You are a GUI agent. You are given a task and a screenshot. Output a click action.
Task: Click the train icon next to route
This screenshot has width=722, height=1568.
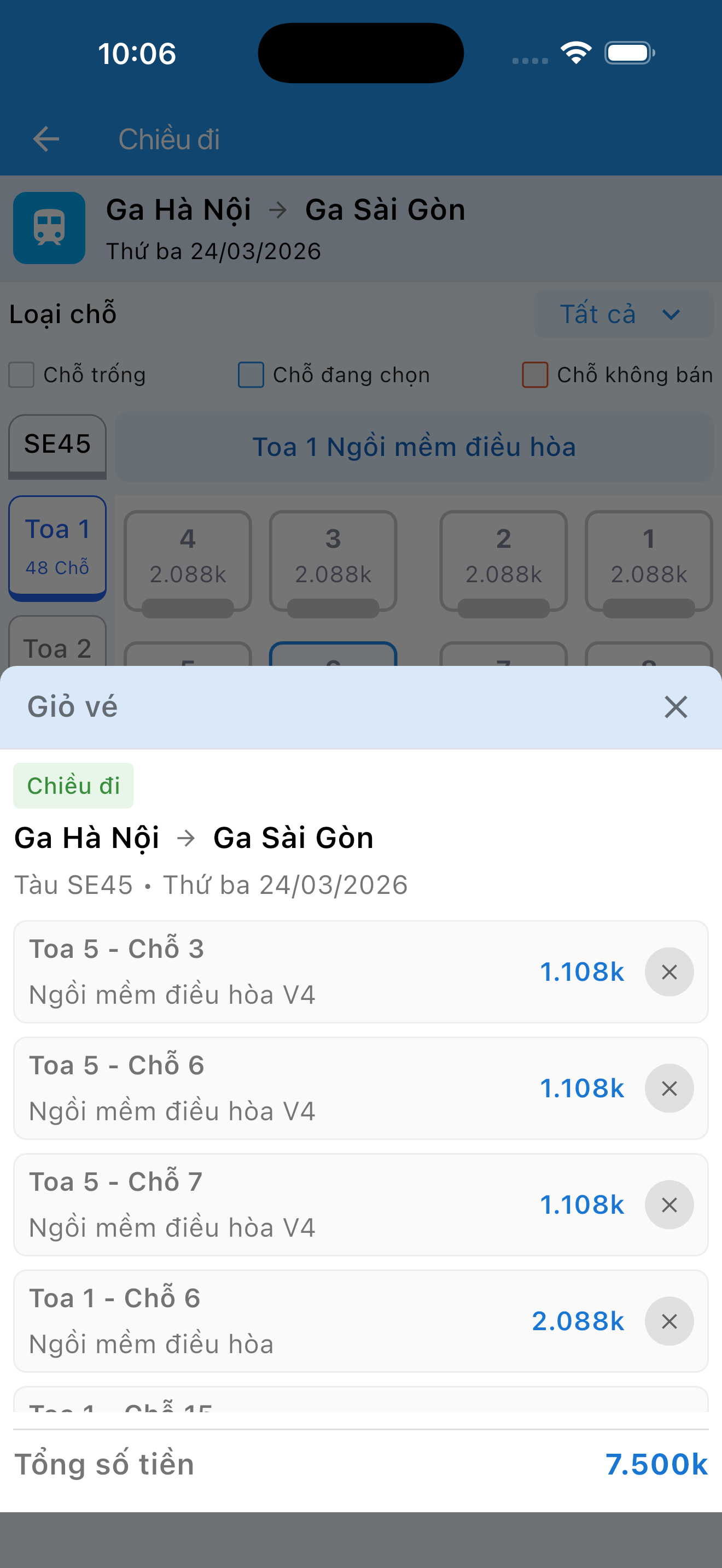[49, 227]
